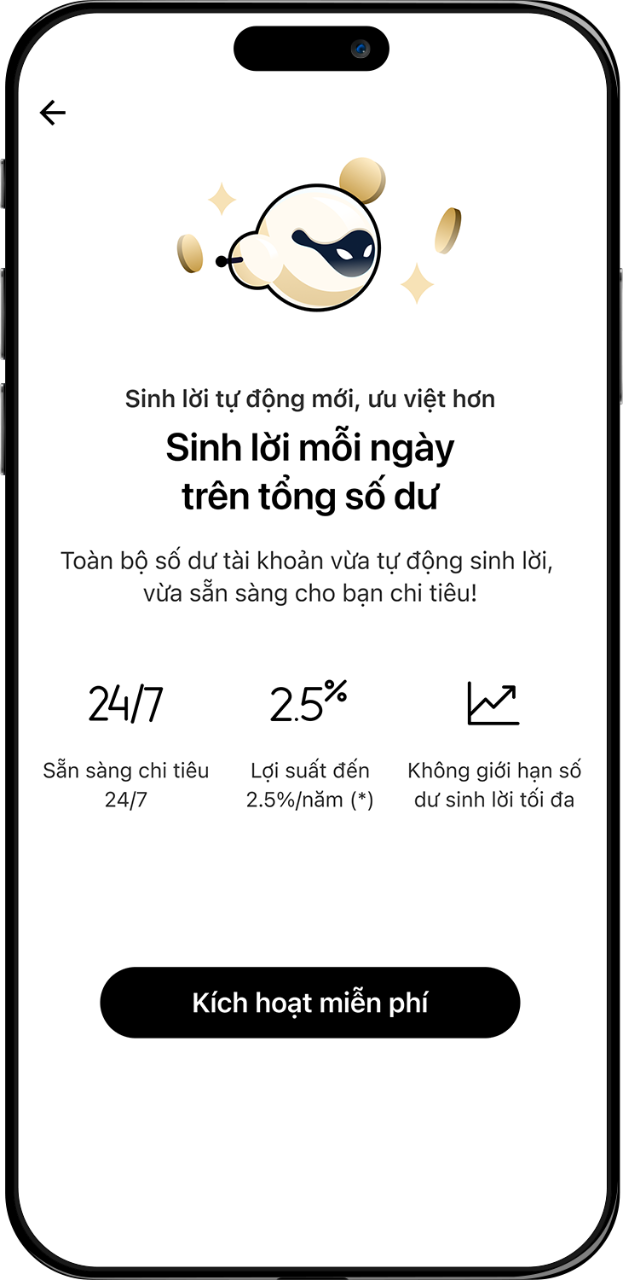Screen dimensions: 623x1280
Task: Tap Kích hoạt miễn phí button
Action: click(x=310, y=1002)
